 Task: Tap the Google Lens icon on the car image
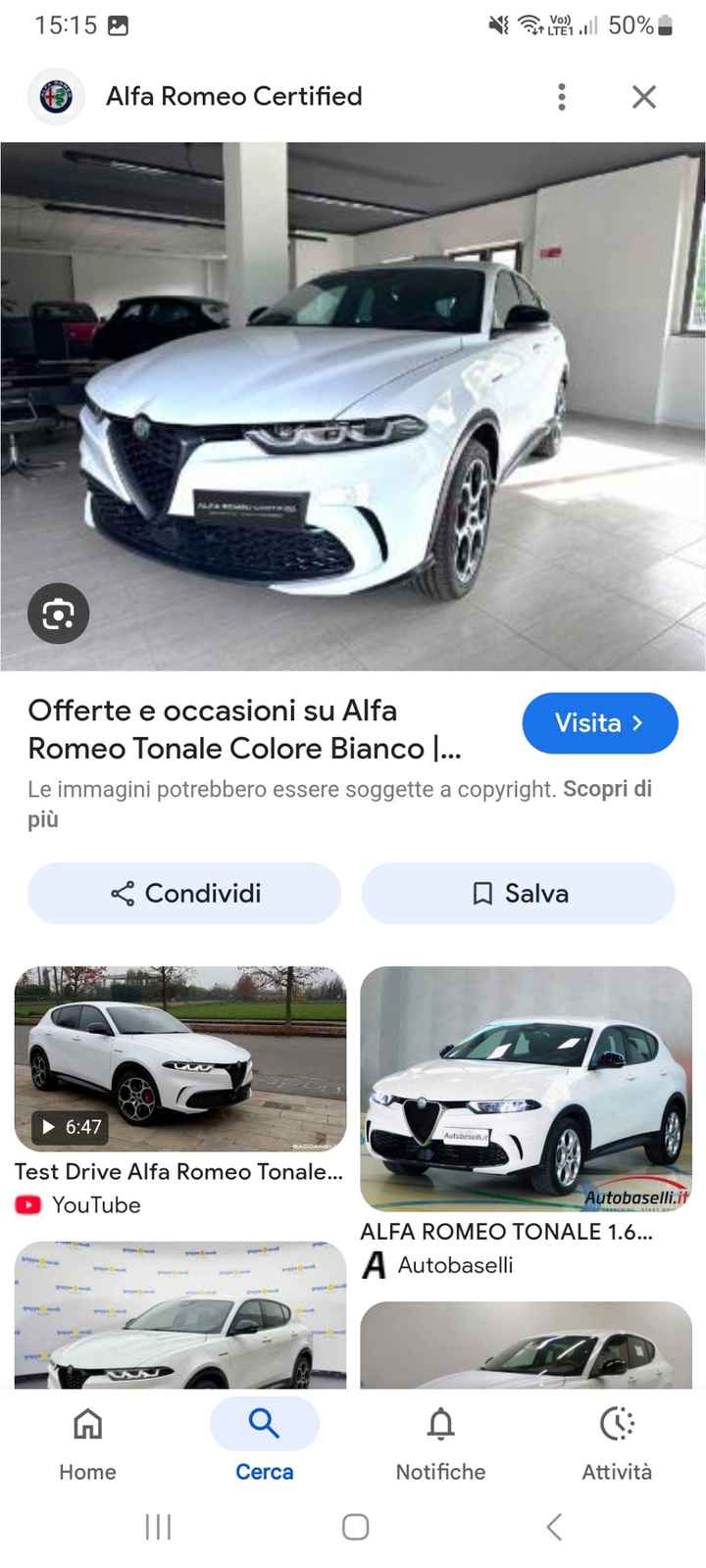[58, 613]
